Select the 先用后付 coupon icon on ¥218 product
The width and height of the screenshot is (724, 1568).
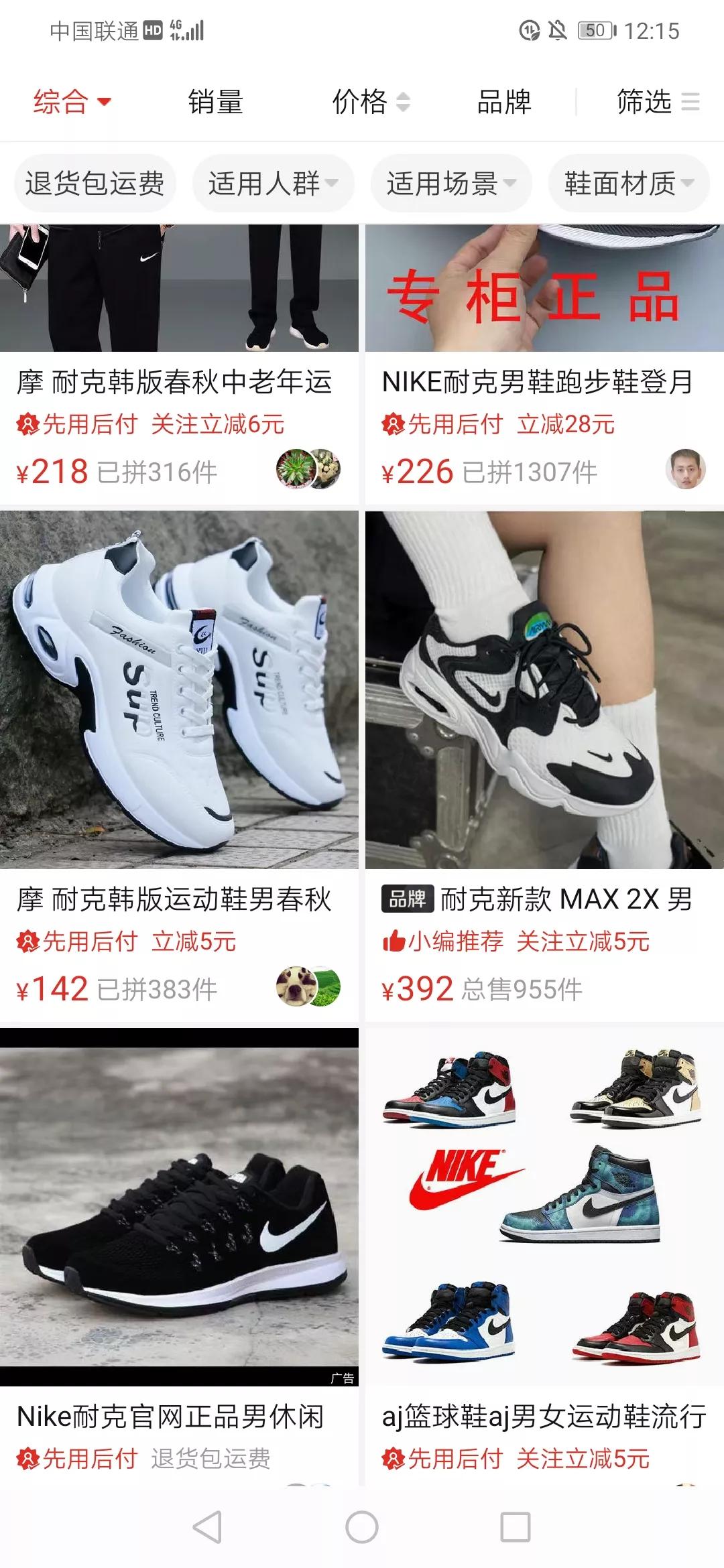[30, 423]
